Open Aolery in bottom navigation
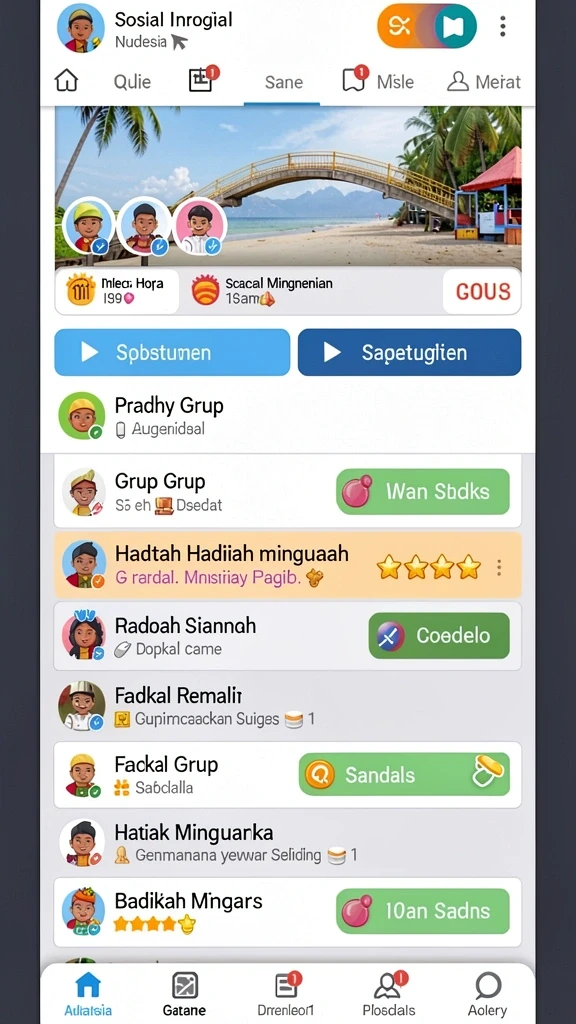 [x=487, y=994]
